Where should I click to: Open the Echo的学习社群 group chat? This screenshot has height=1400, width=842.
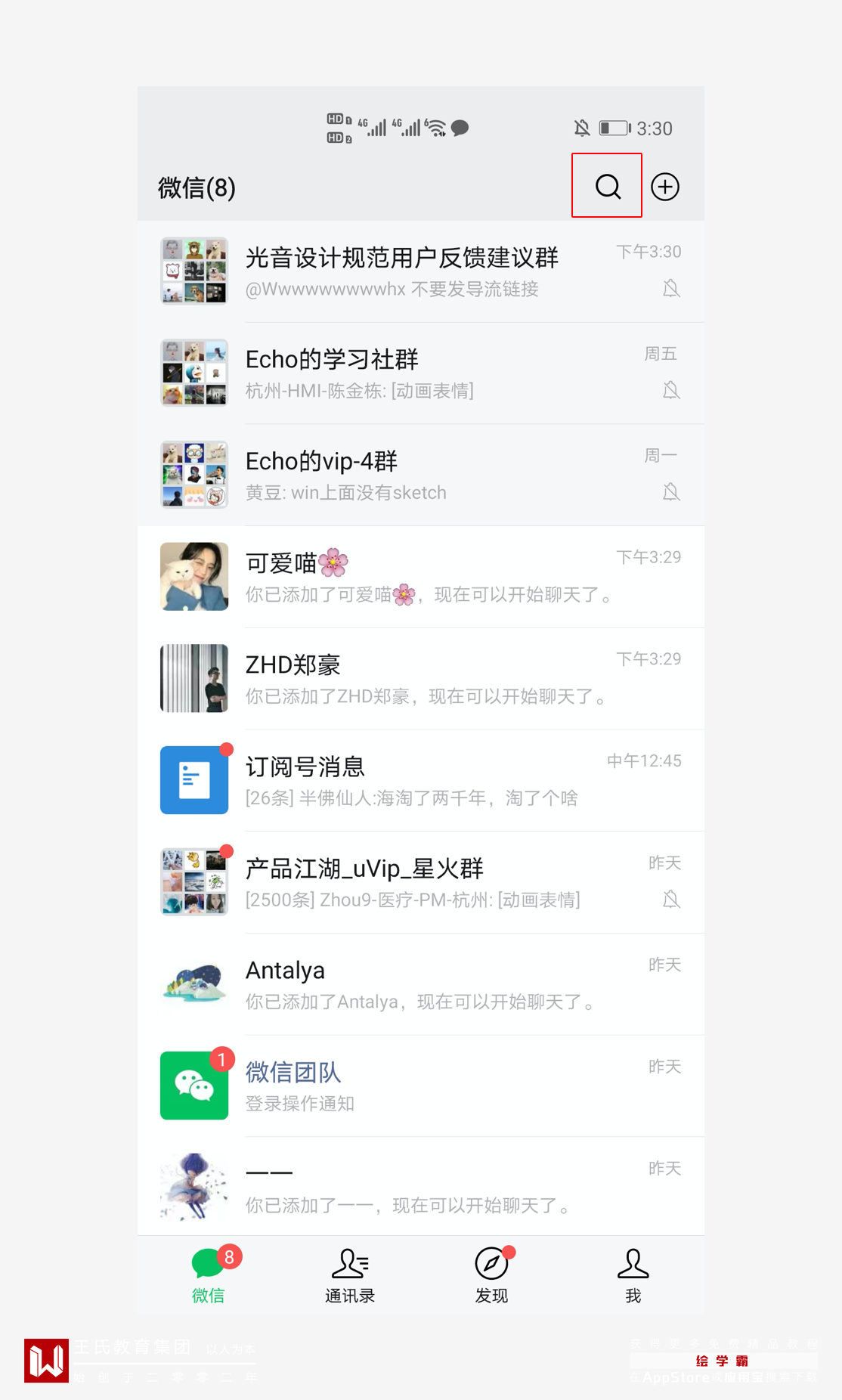420,373
